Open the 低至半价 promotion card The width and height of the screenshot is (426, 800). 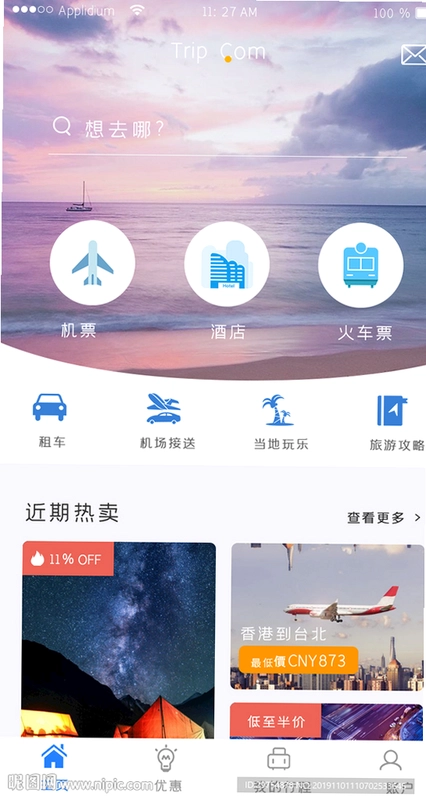(x=327, y=721)
